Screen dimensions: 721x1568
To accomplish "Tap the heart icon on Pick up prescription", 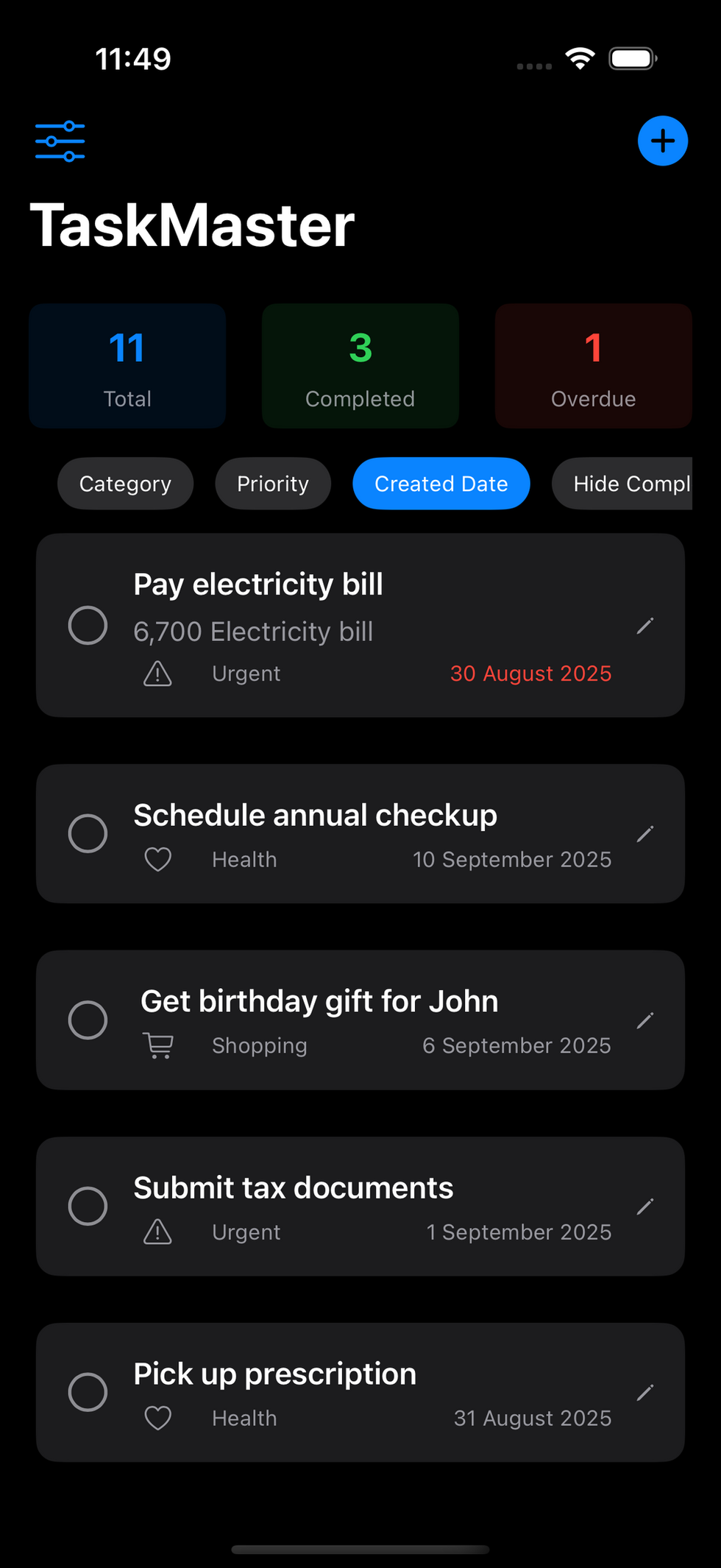I will click(157, 1417).
